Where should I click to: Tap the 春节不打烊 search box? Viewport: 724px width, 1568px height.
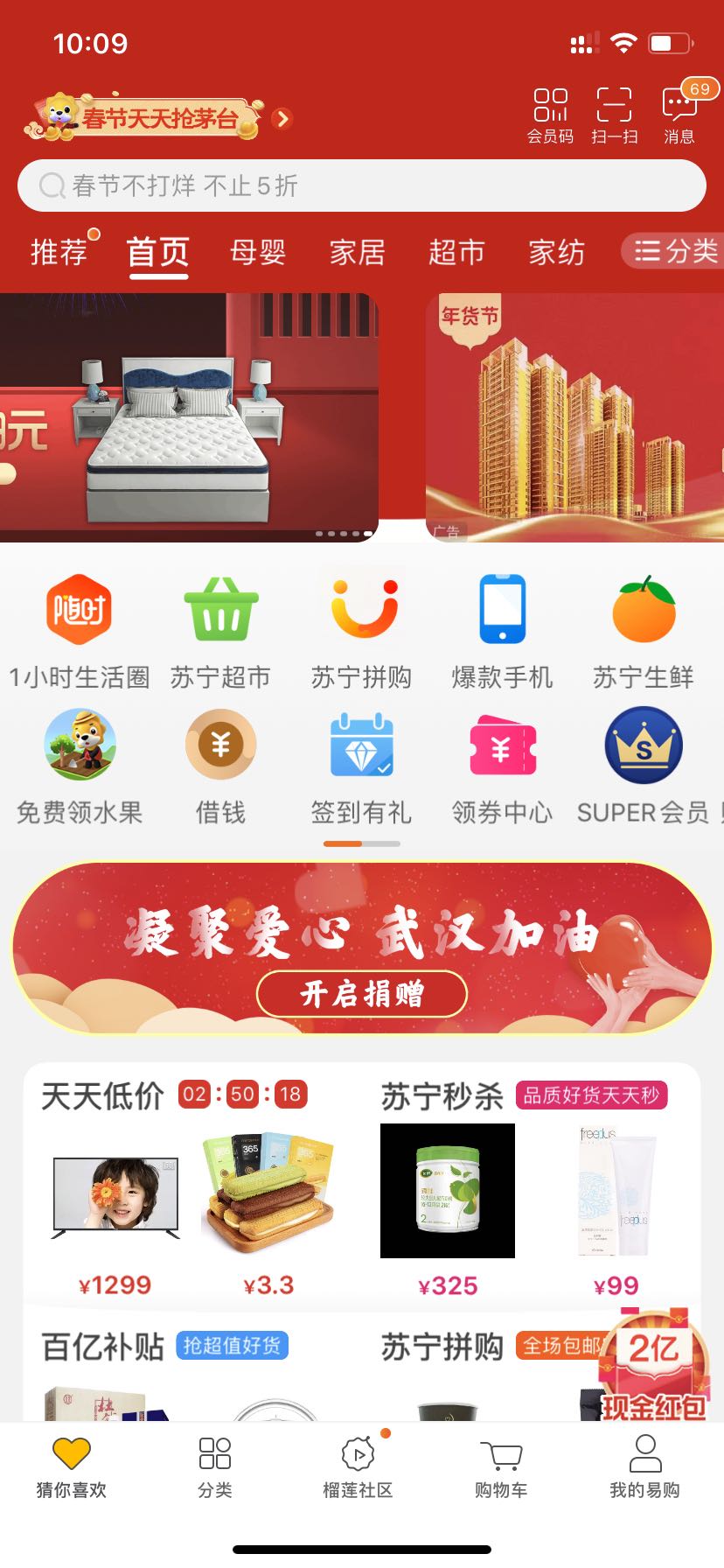click(x=362, y=185)
